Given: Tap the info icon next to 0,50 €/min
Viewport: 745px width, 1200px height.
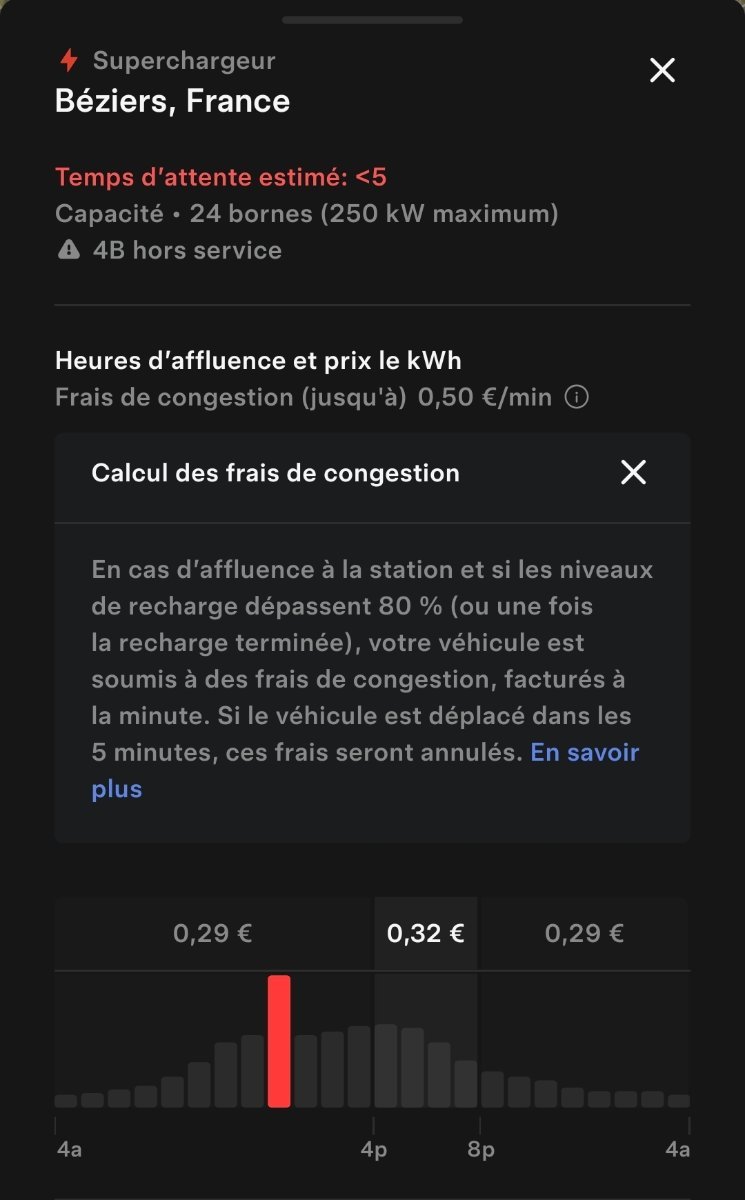Looking at the screenshot, I should click(576, 397).
